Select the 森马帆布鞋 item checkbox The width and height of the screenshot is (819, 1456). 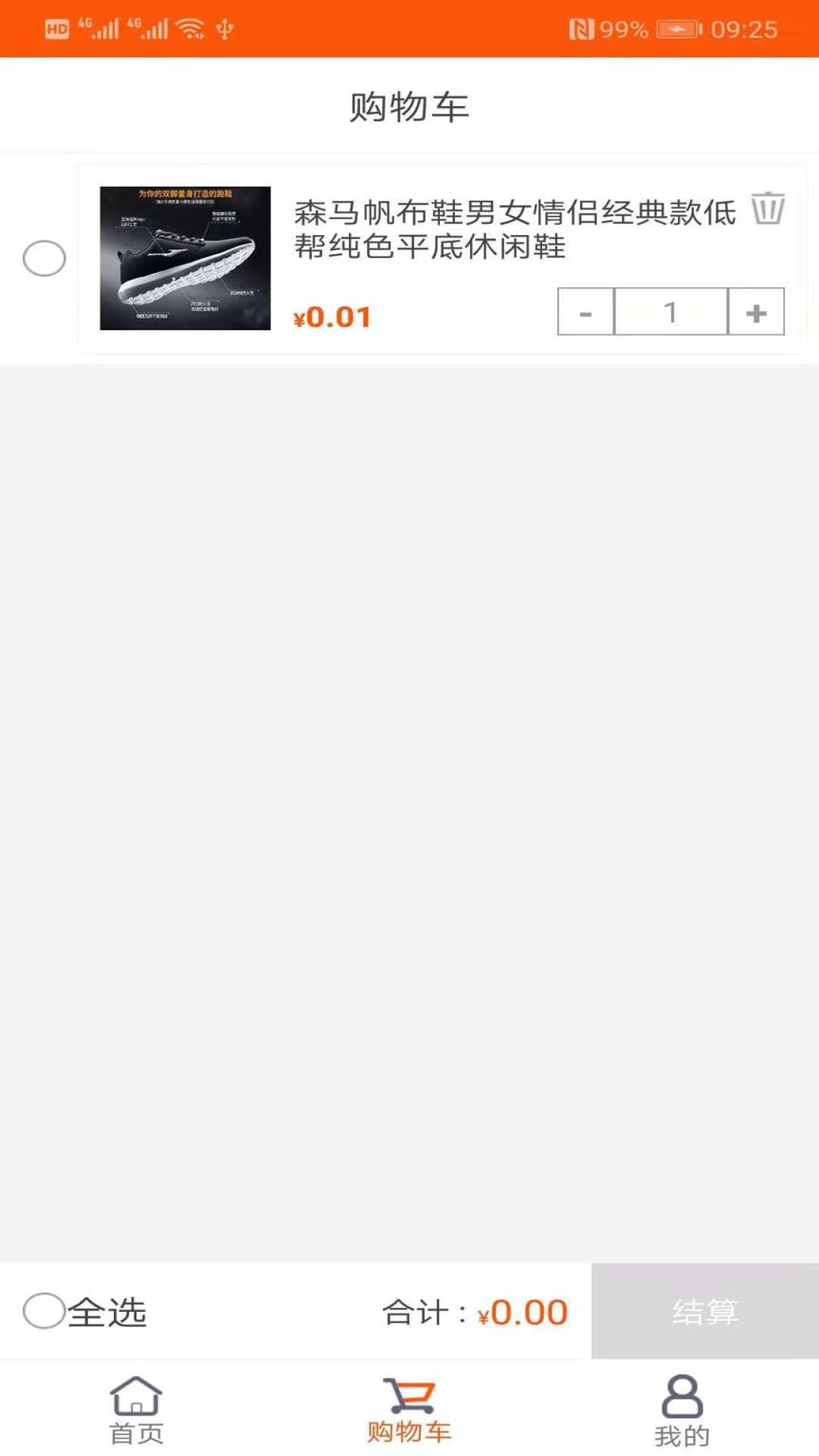click(45, 259)
